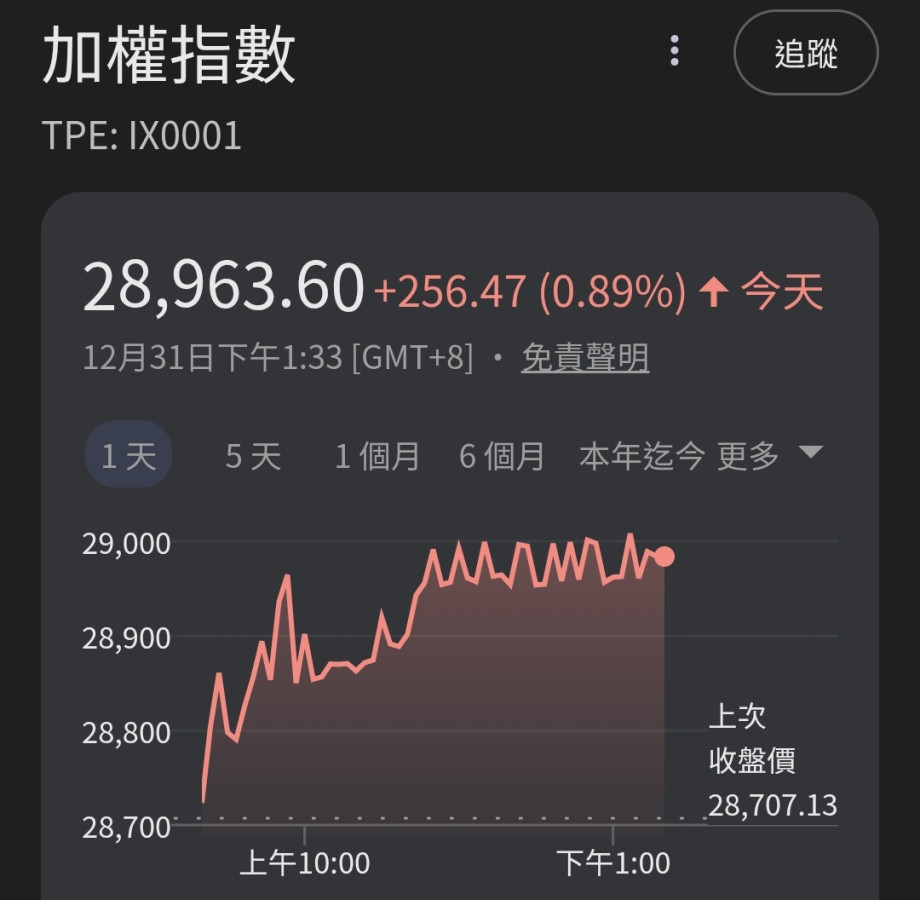The width and height of the screenshot is (920, 900).
Task: Open the three-dot overflow menu
Action: click(x=675, y=50)
